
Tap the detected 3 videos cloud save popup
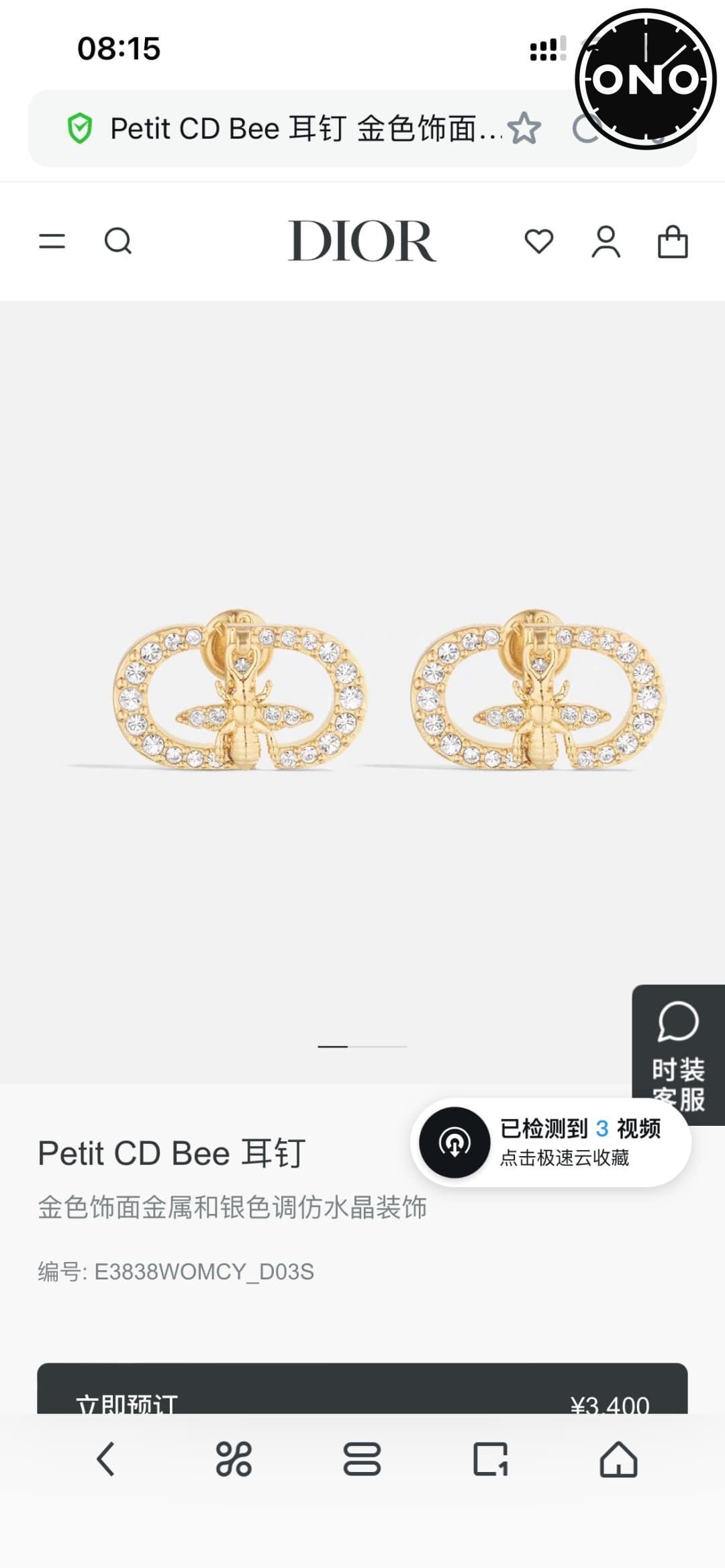point(550,1143)
